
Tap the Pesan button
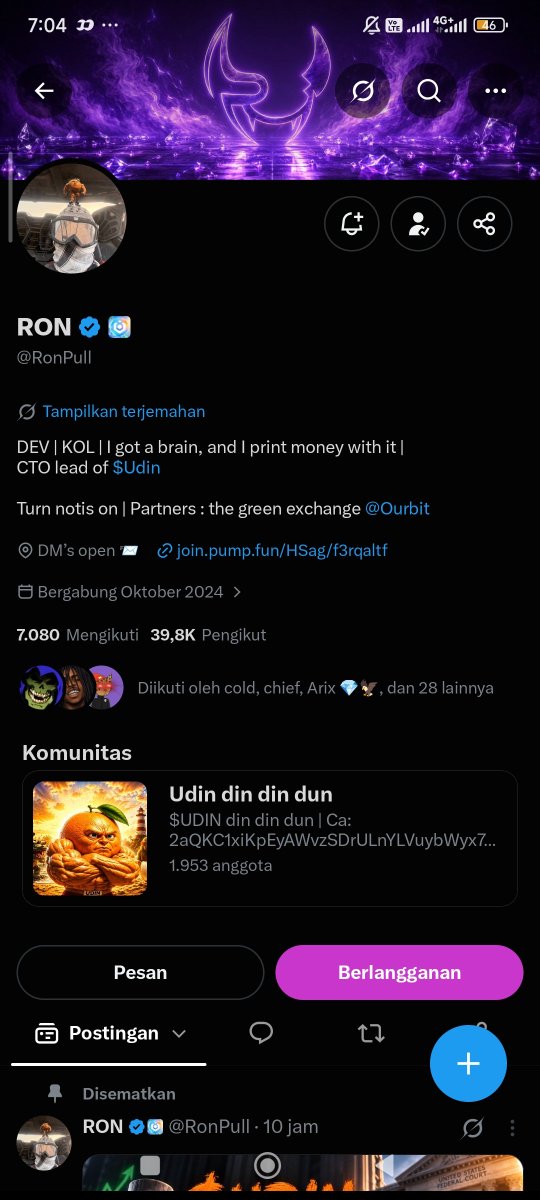coord(140,972)
